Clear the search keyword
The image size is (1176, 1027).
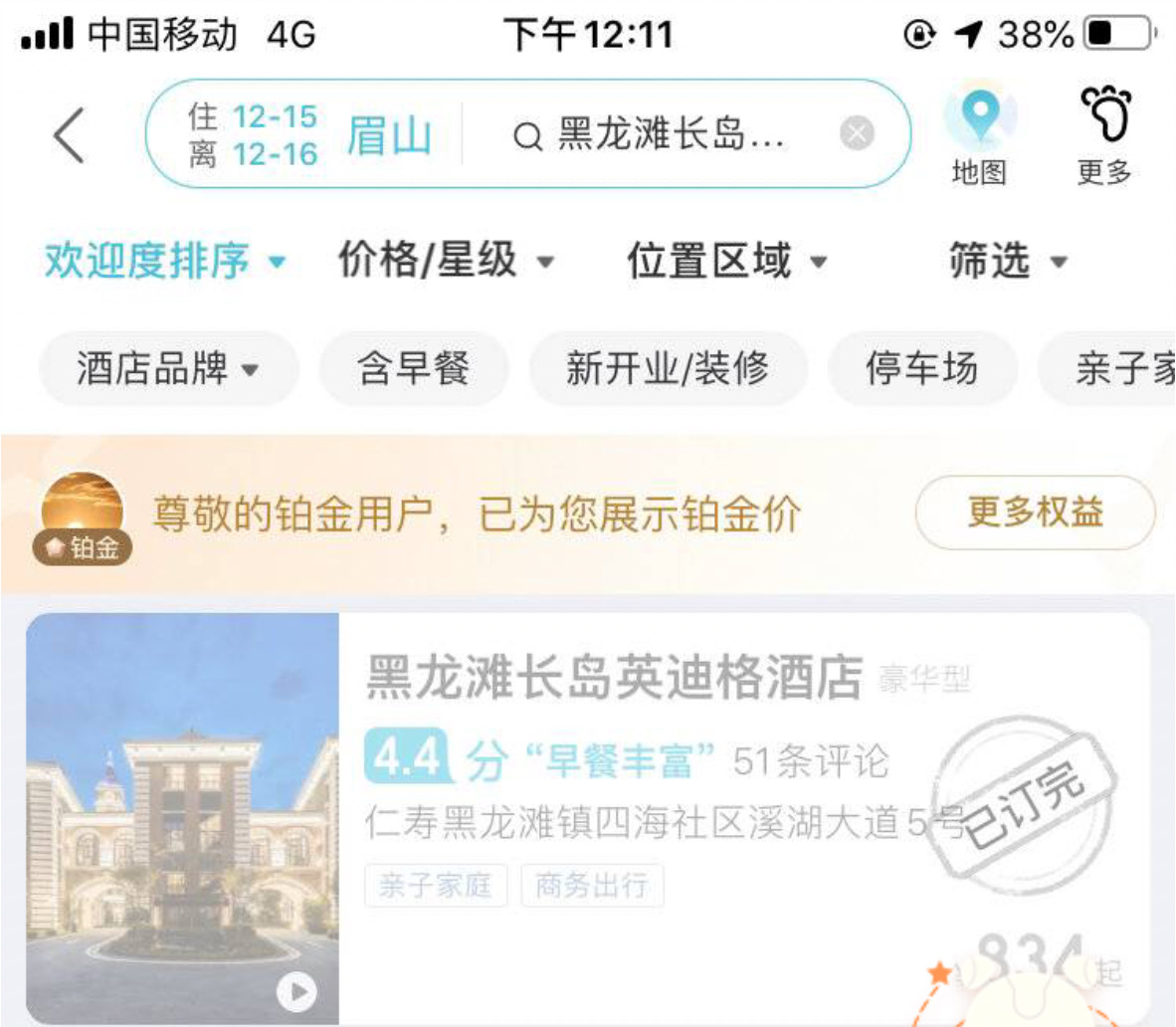857,133
